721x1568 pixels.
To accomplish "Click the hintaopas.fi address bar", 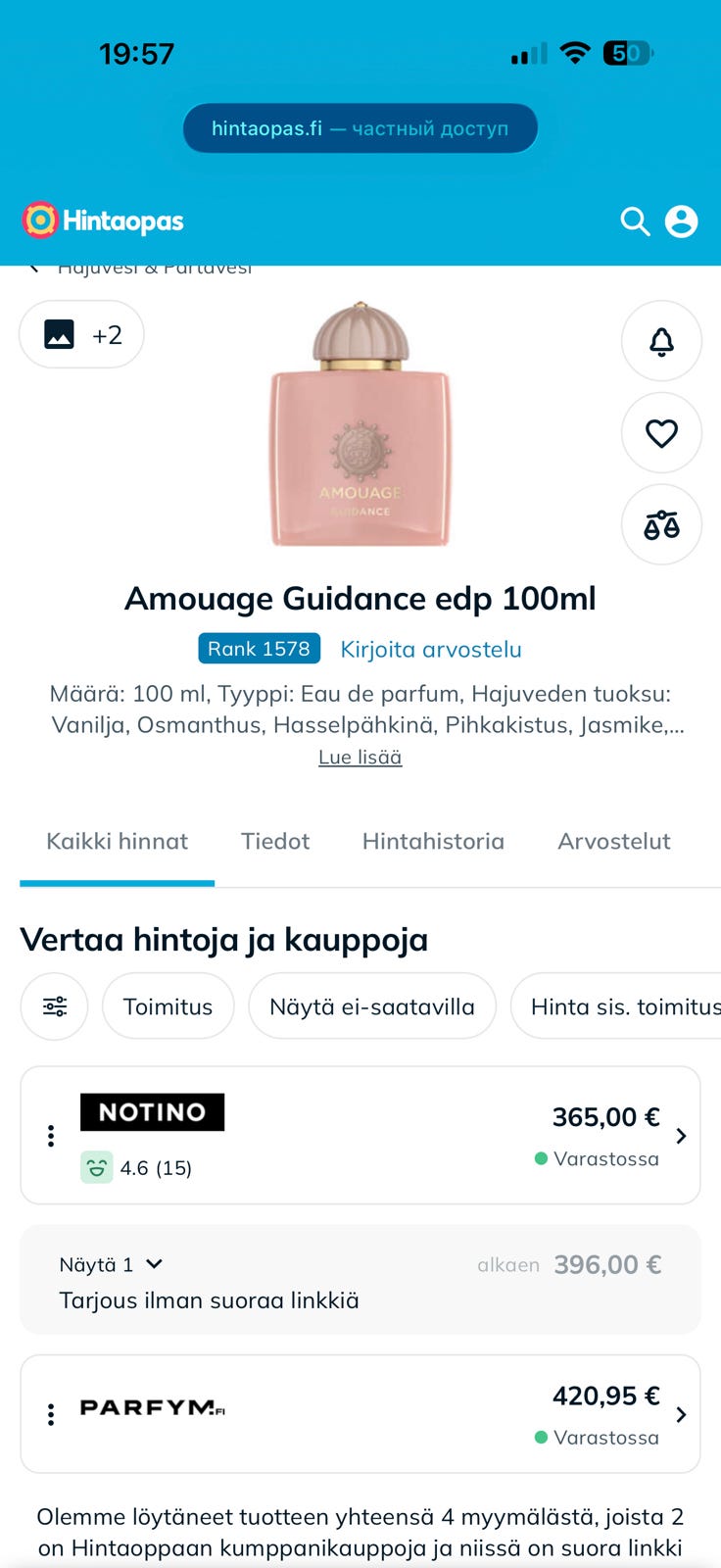I will (x=360, y=127).
